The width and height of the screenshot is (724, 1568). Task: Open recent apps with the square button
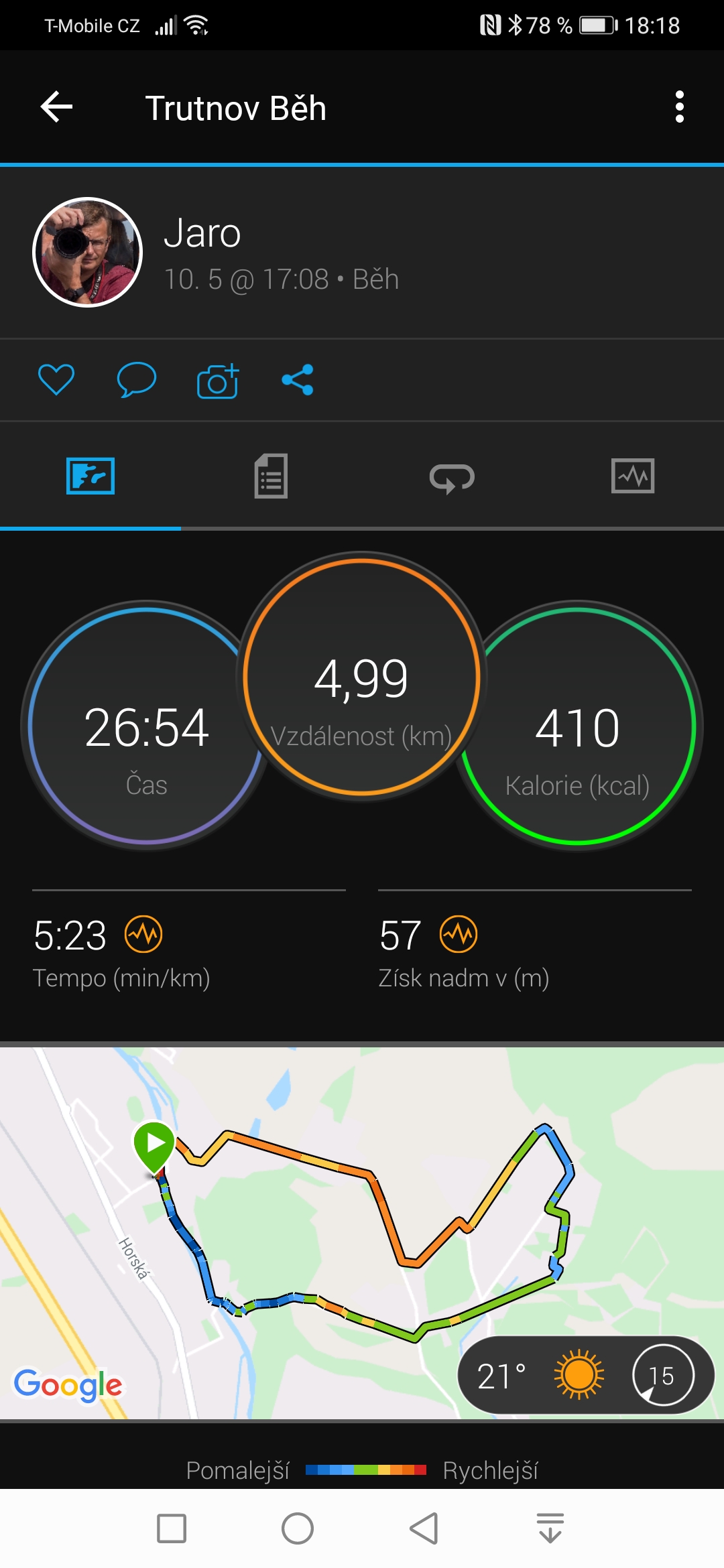[172, 1528]
